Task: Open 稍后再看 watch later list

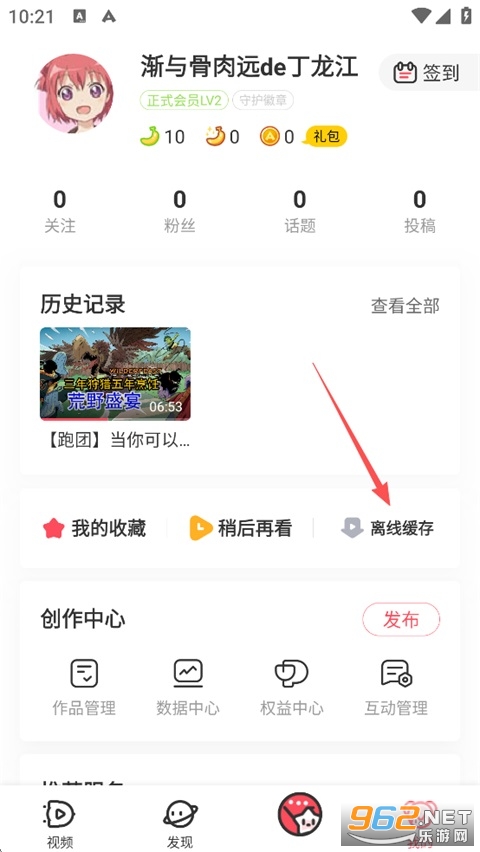Action: 241,528
